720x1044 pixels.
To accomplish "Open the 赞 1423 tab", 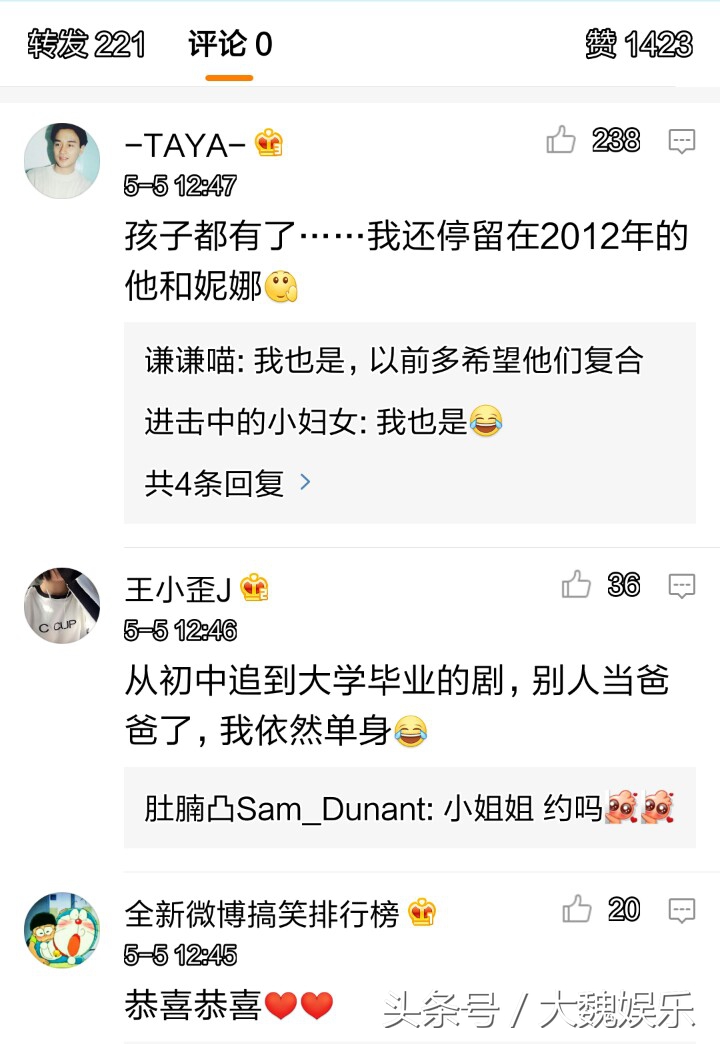I will click(x=639, y=44).
